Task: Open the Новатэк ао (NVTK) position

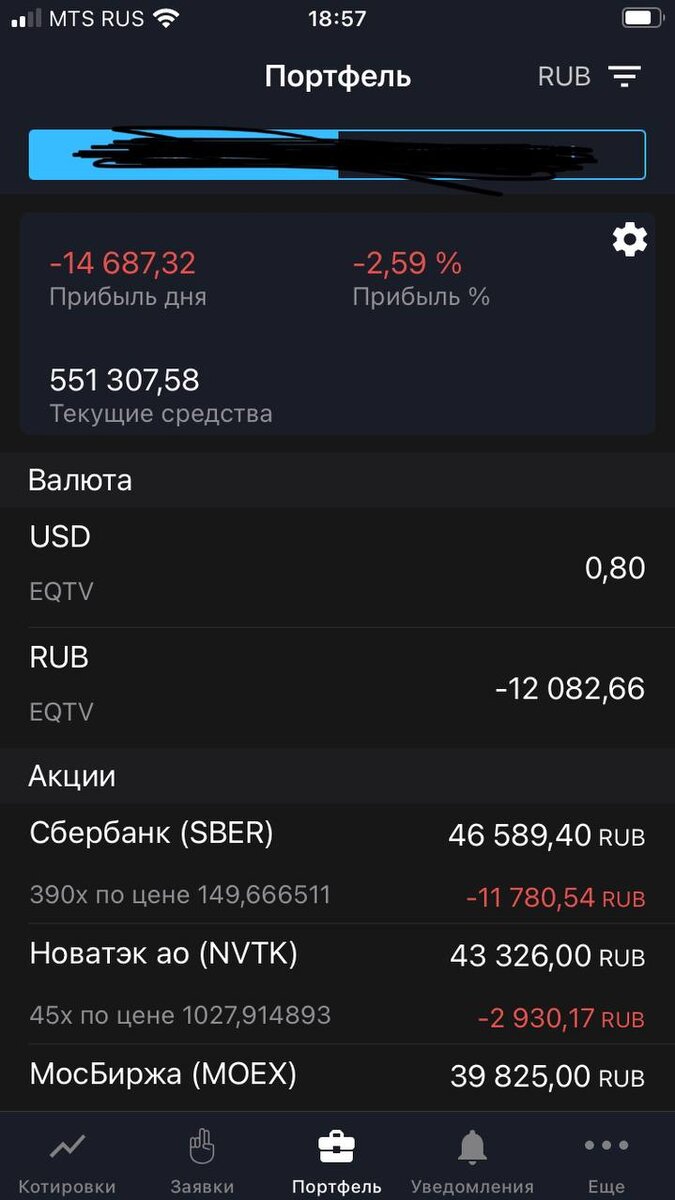Action: (337, 984)
